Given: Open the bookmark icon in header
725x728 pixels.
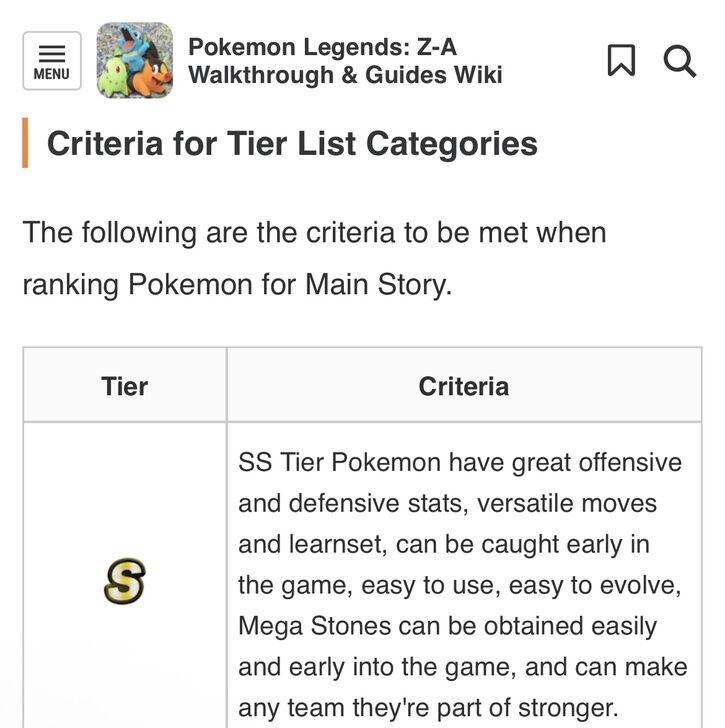Looking at the screenshot, I should [x=621, y=61].
